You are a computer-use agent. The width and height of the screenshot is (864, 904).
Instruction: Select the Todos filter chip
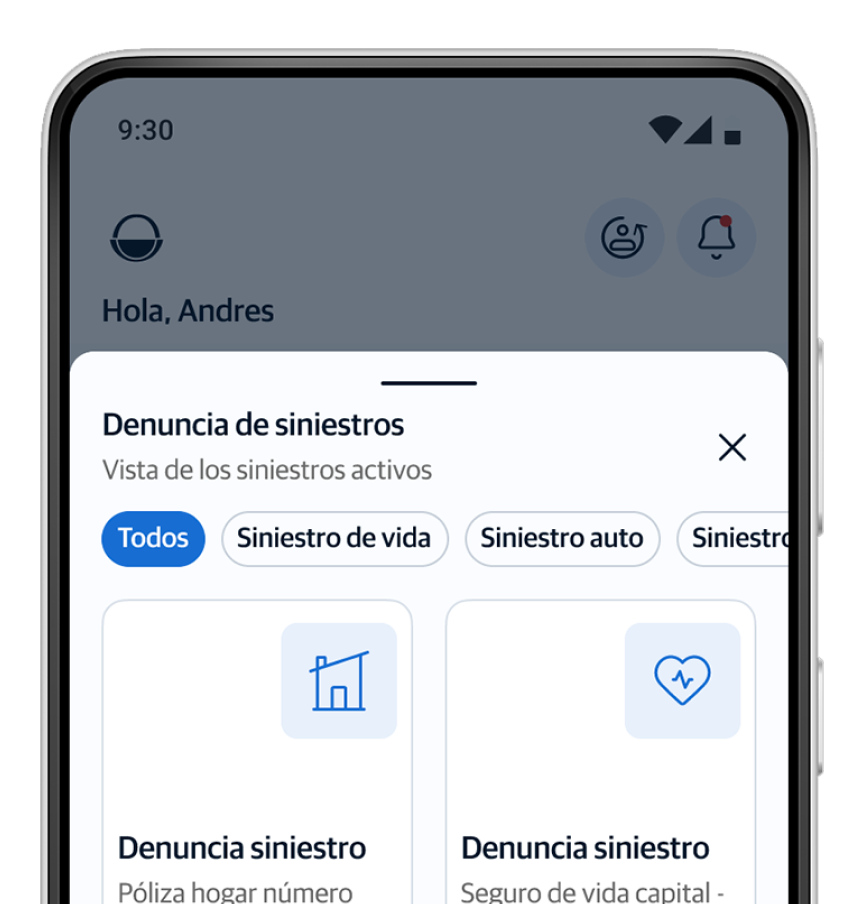153,538
